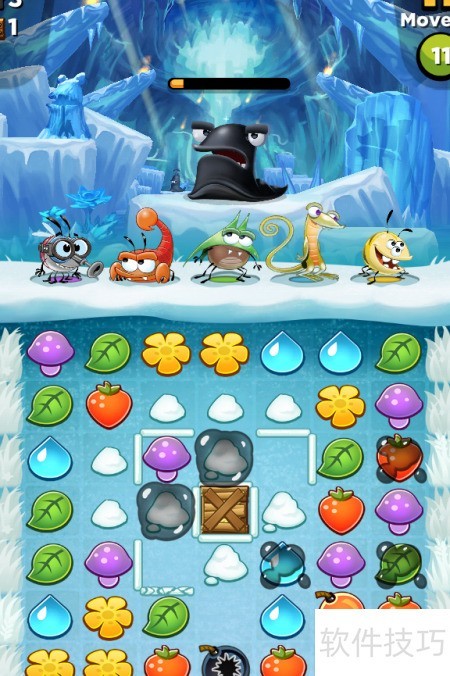Viewport: 450px width, 676px height.
Task: Tap the black bomb tile on the board
Action: click(224, 660)
